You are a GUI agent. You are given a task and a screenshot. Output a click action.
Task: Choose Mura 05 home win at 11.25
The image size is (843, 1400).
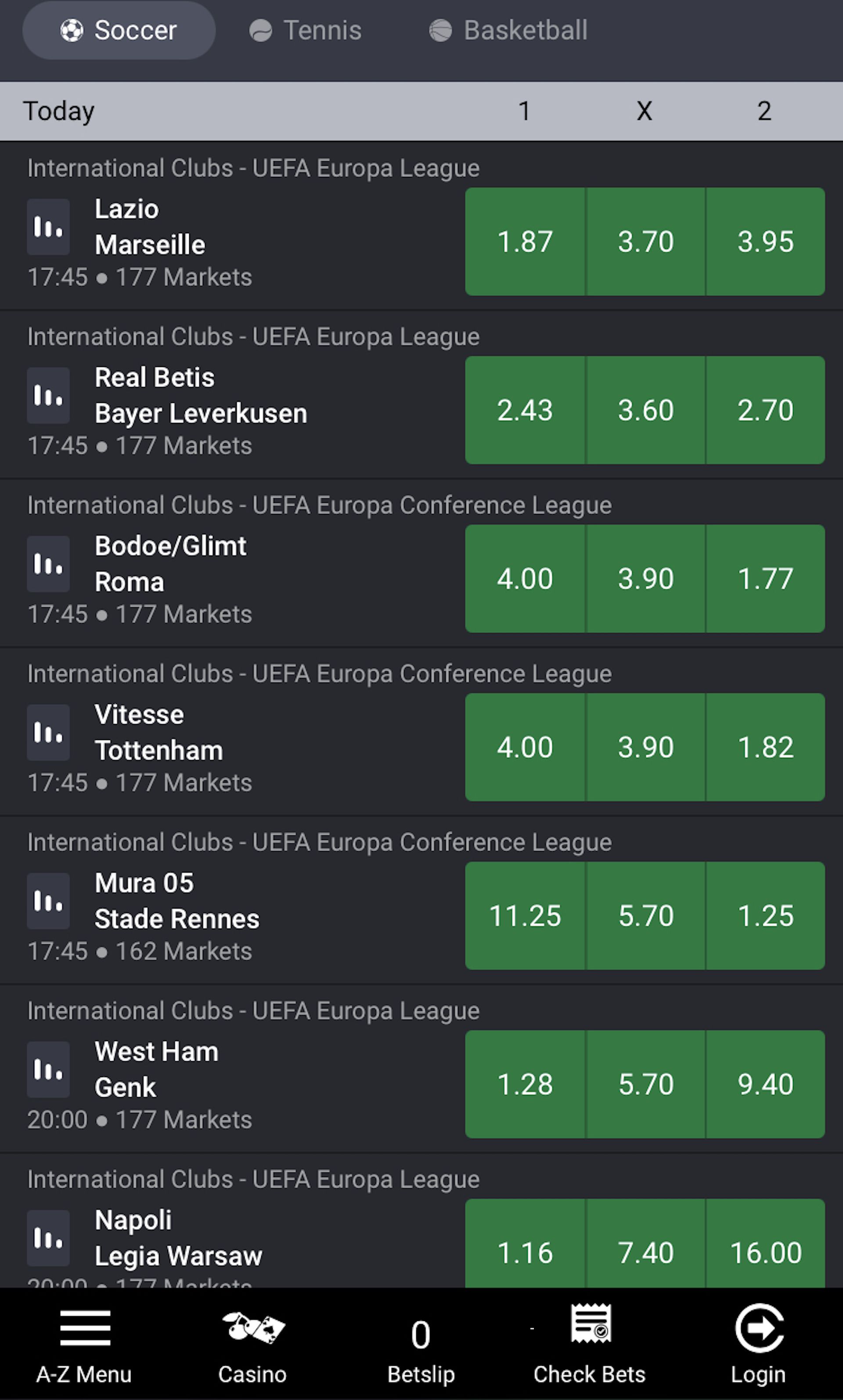pos(525,916)
